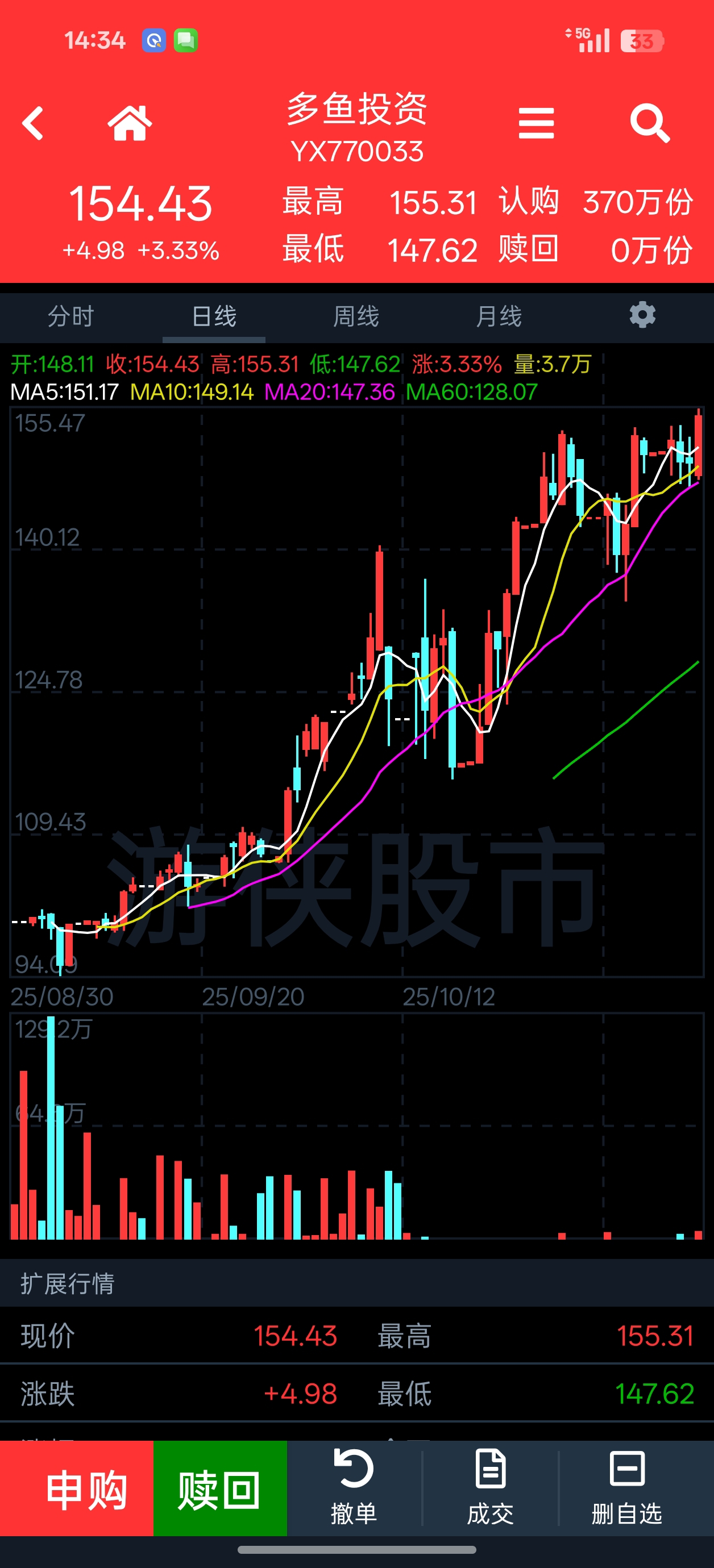Select the 日线 chart tab
Viewport: 714px width, 1568px height.
214,316
